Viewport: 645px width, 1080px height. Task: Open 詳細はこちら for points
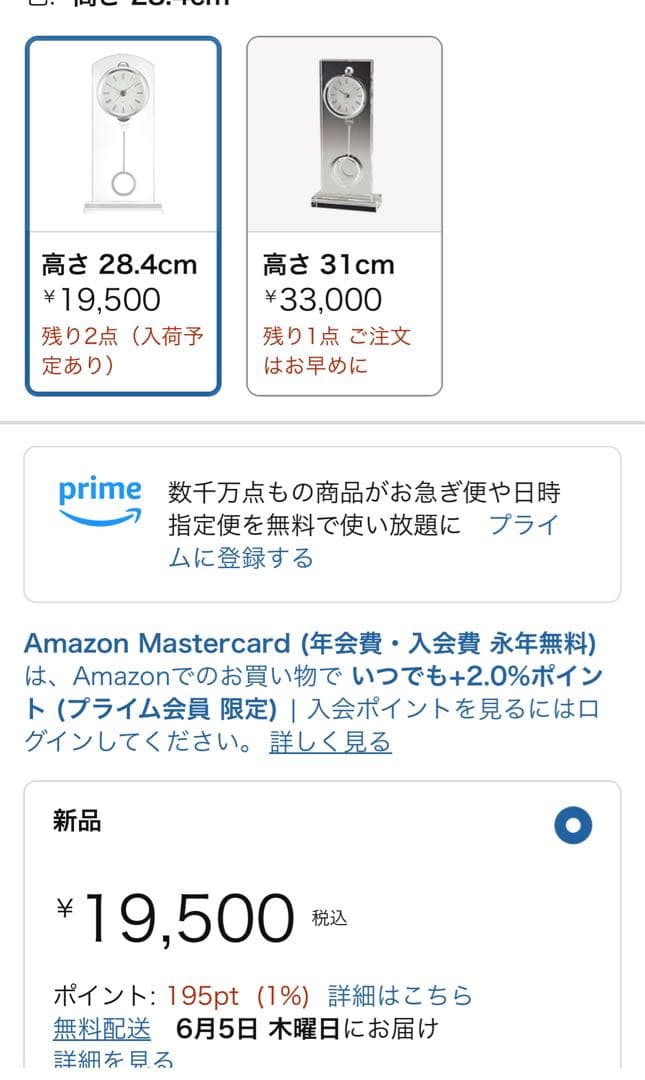click(x=400, y=996)
